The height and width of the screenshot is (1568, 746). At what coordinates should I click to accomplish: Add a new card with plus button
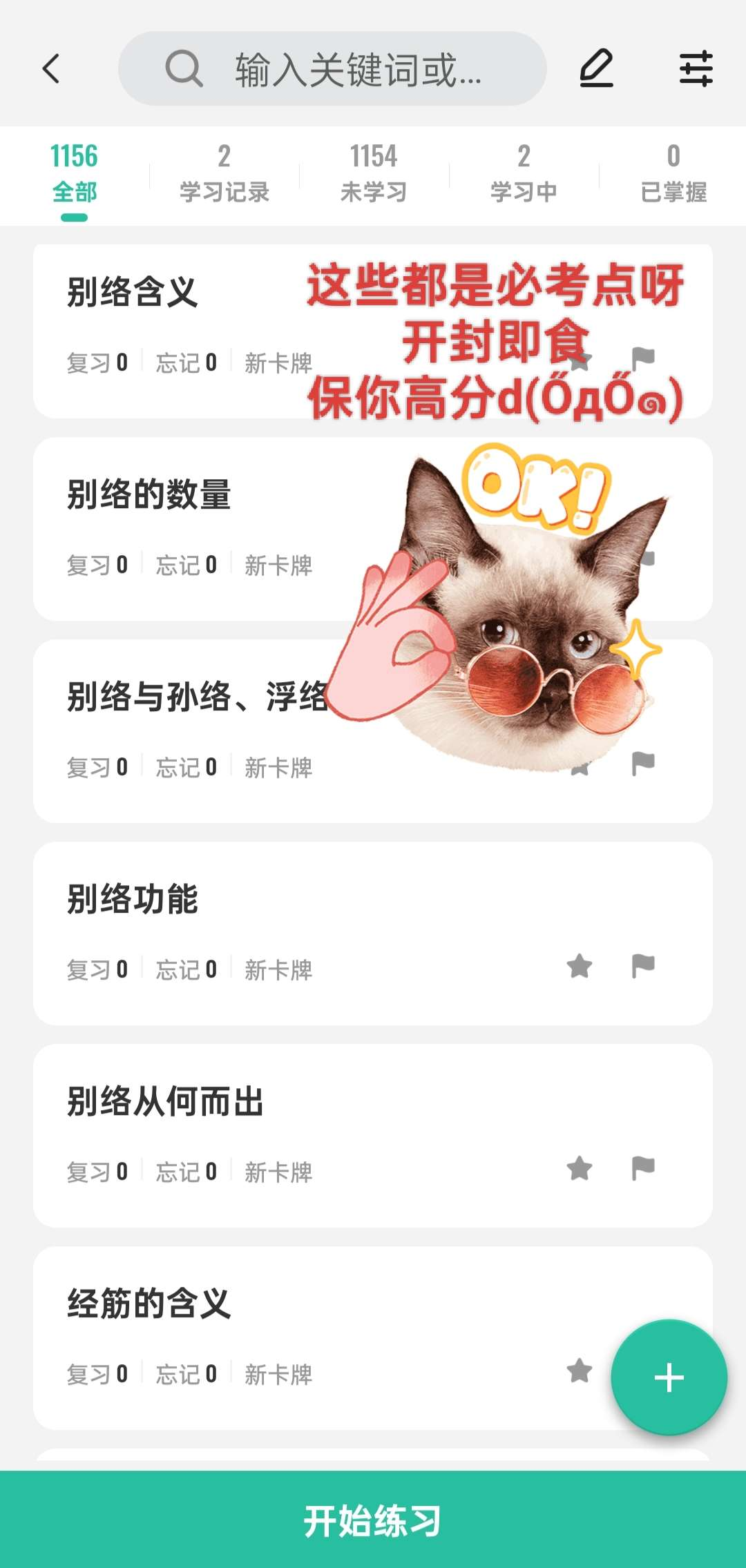669,1377
